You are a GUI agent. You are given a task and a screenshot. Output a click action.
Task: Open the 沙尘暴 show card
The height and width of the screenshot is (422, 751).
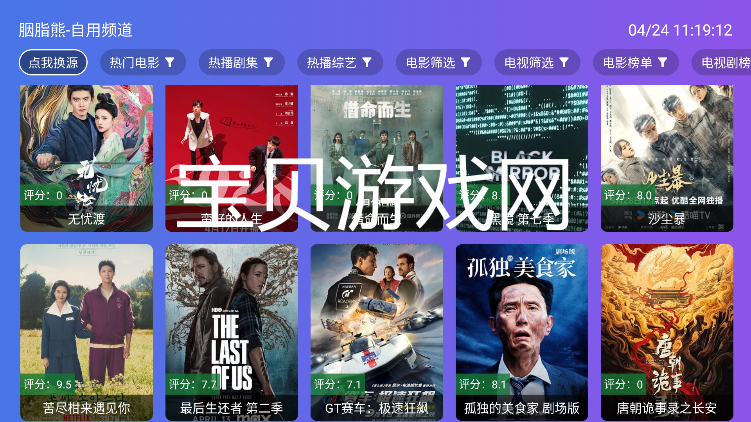pos(667,157)
